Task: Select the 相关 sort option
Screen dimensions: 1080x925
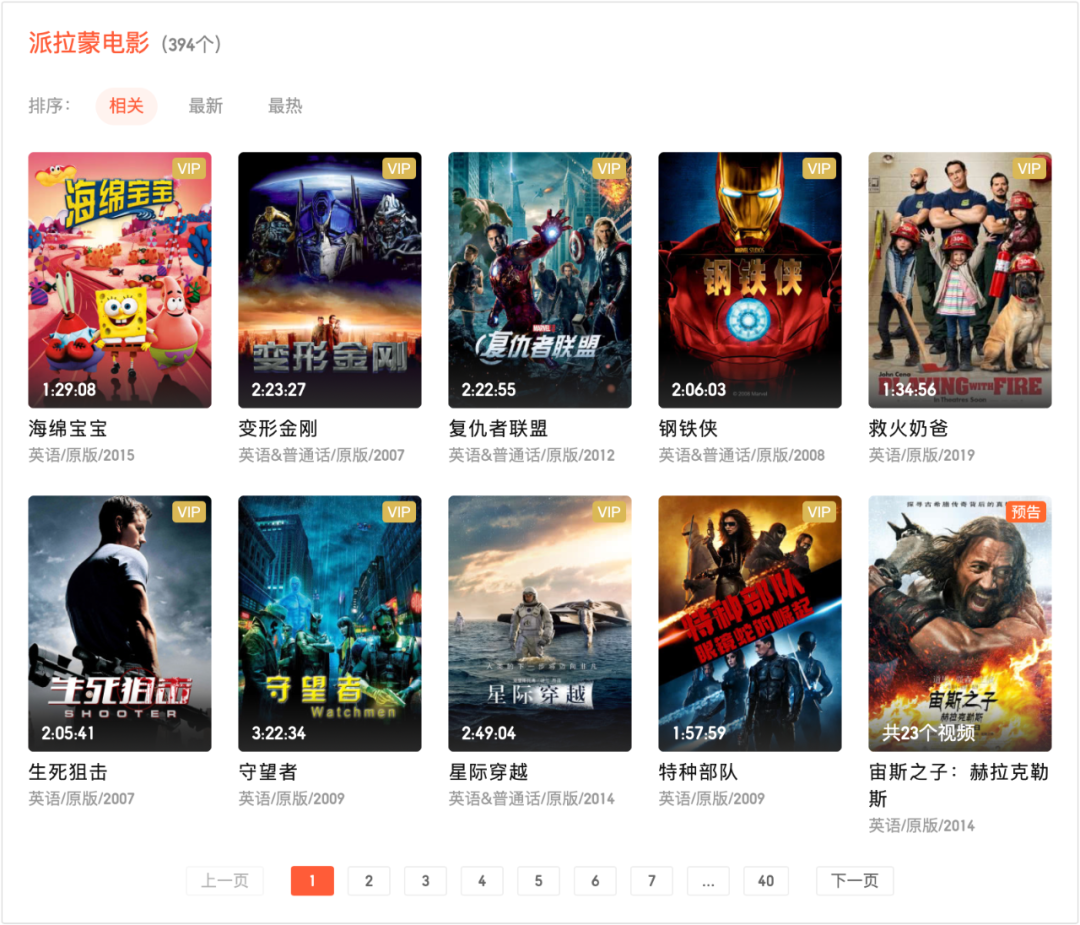Action: point(126,106)
